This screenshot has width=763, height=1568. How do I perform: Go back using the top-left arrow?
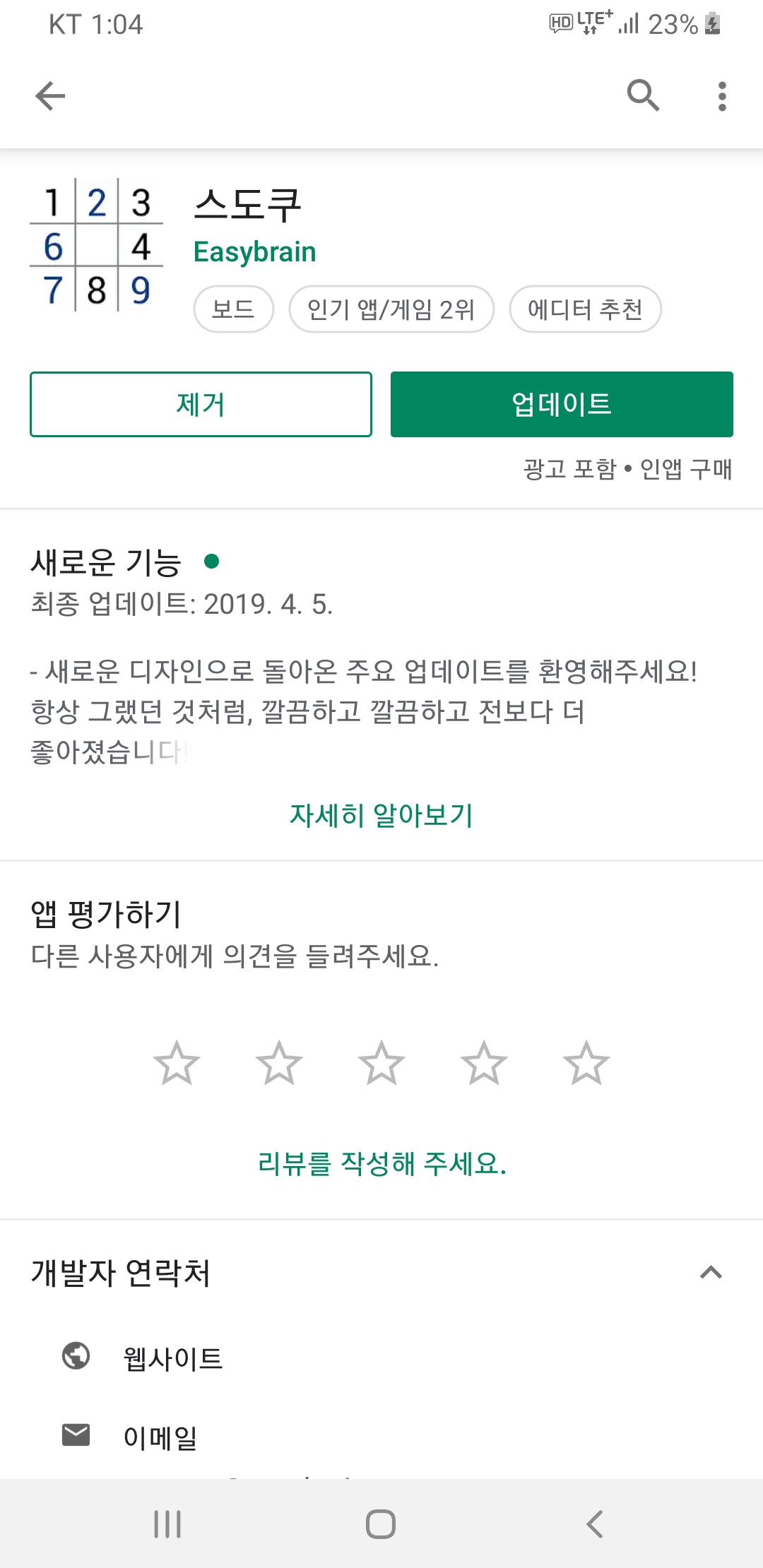click(50, 96)
